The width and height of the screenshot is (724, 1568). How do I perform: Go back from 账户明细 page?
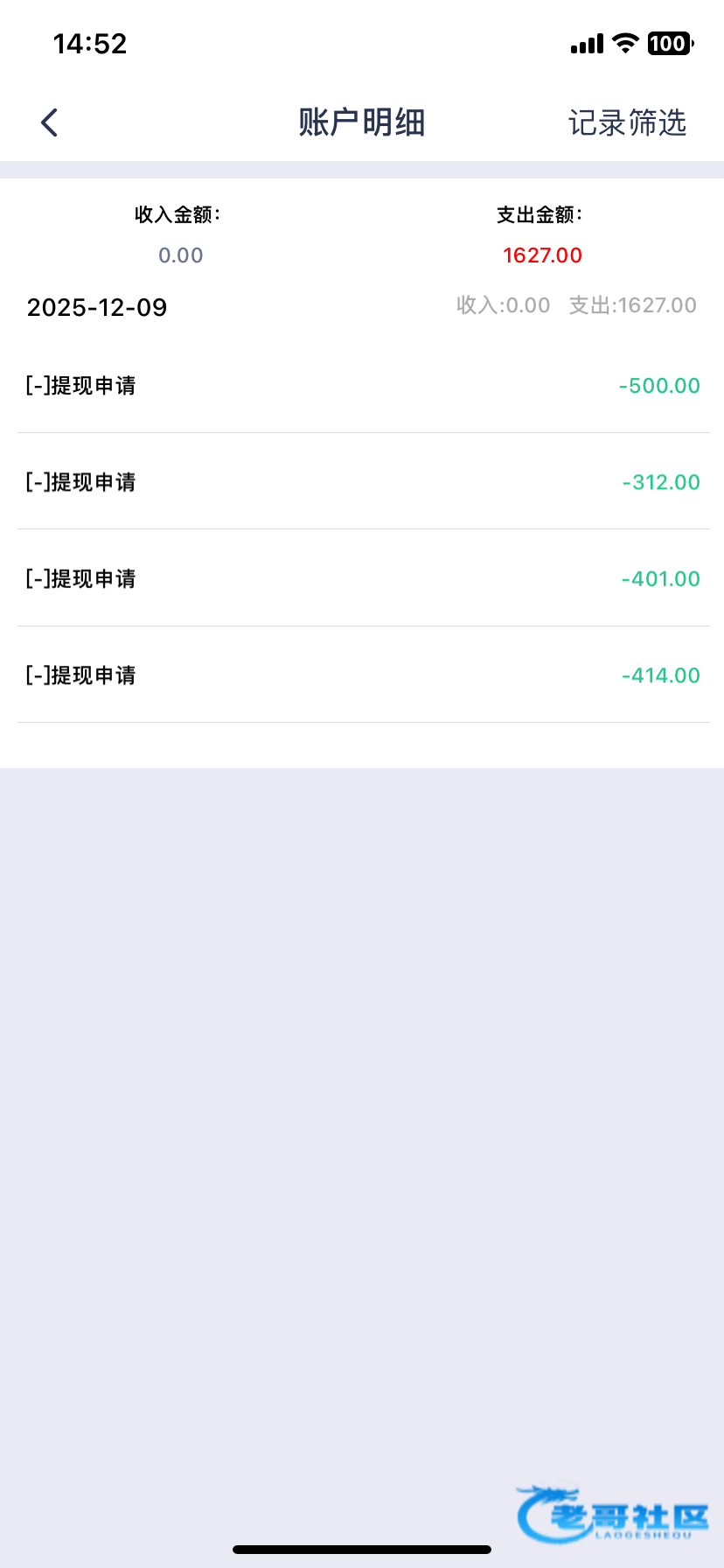(x=49, y=122)
